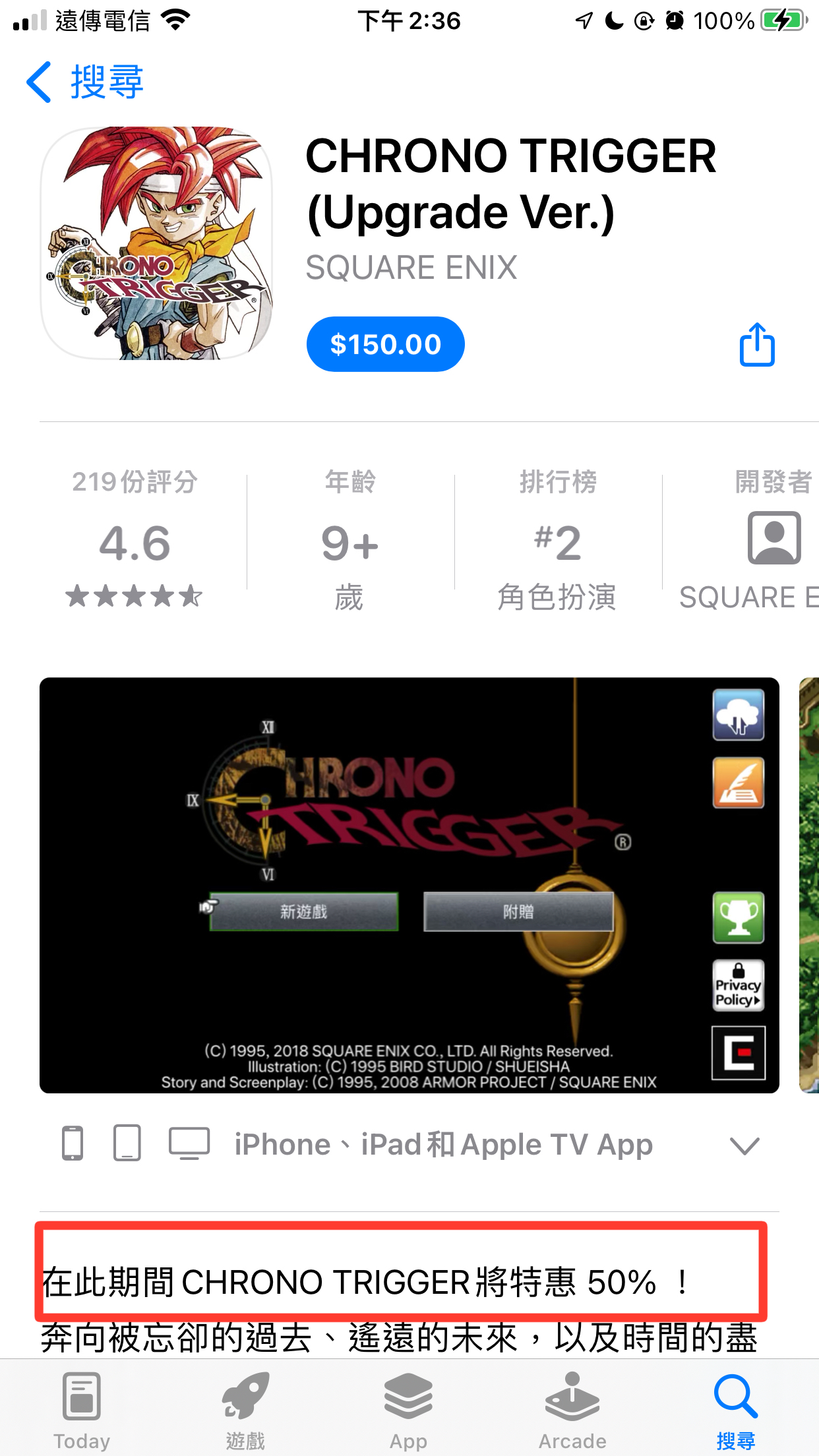Open the title screen screenshot preview

[x=409, y=885]
